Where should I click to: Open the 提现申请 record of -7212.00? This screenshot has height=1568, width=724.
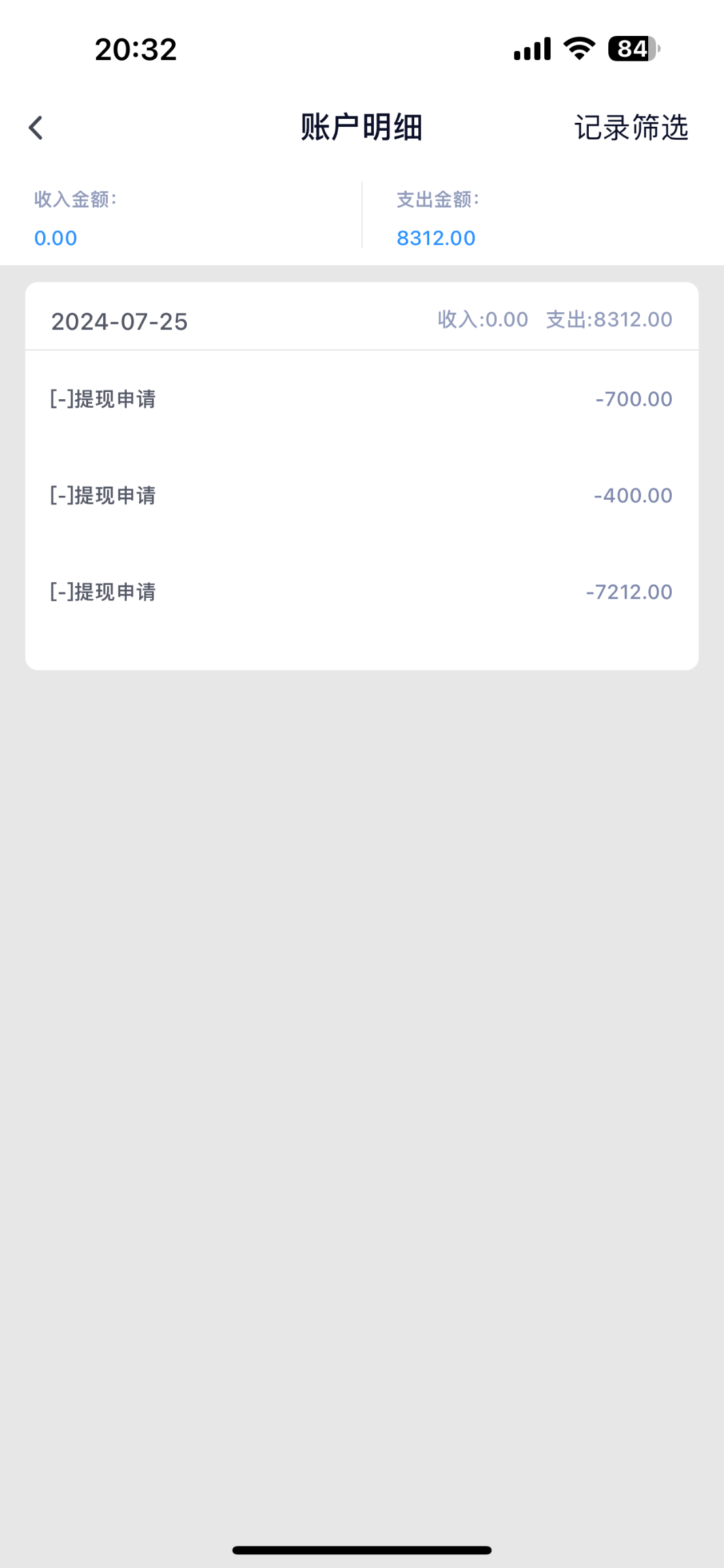[361, 593]
